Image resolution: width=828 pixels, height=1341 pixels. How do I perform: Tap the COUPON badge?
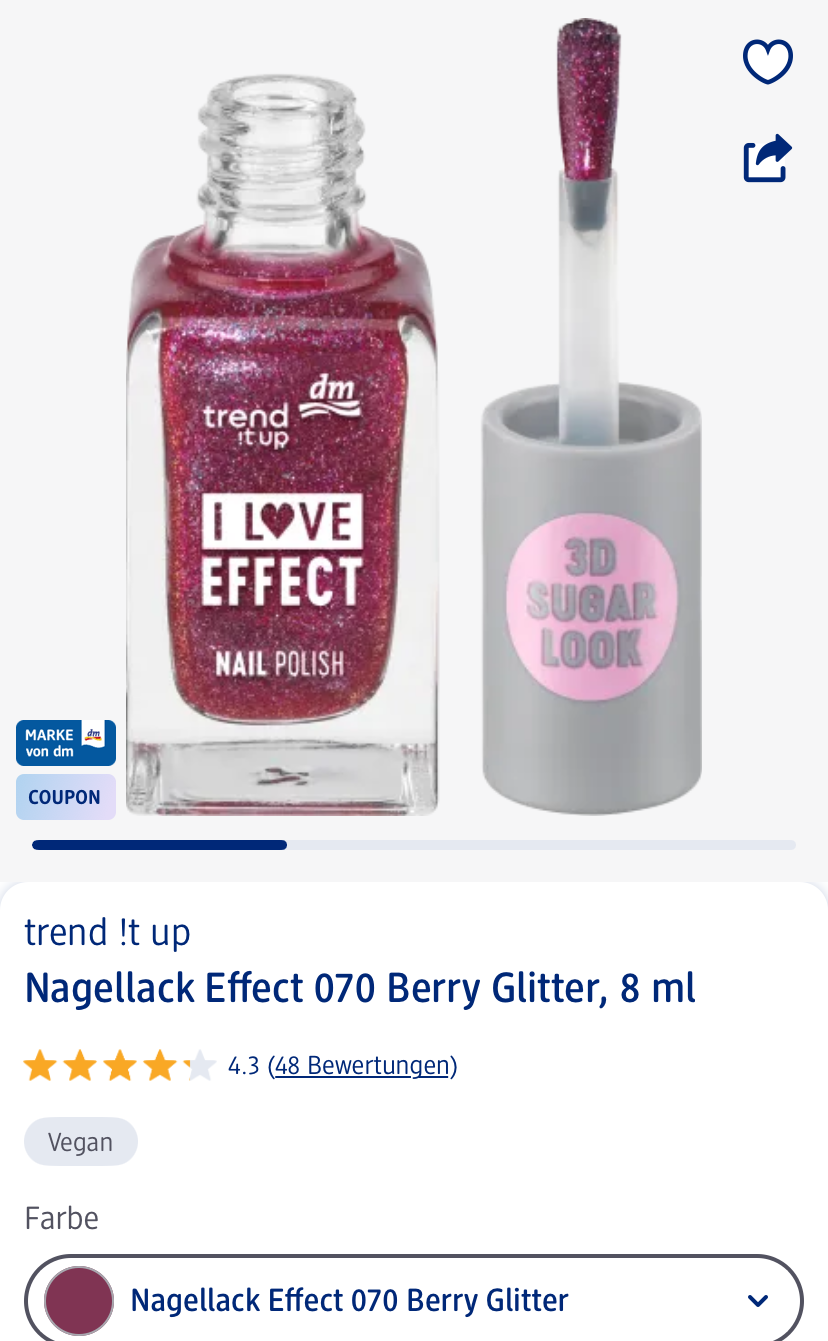(x=65, y=797)
